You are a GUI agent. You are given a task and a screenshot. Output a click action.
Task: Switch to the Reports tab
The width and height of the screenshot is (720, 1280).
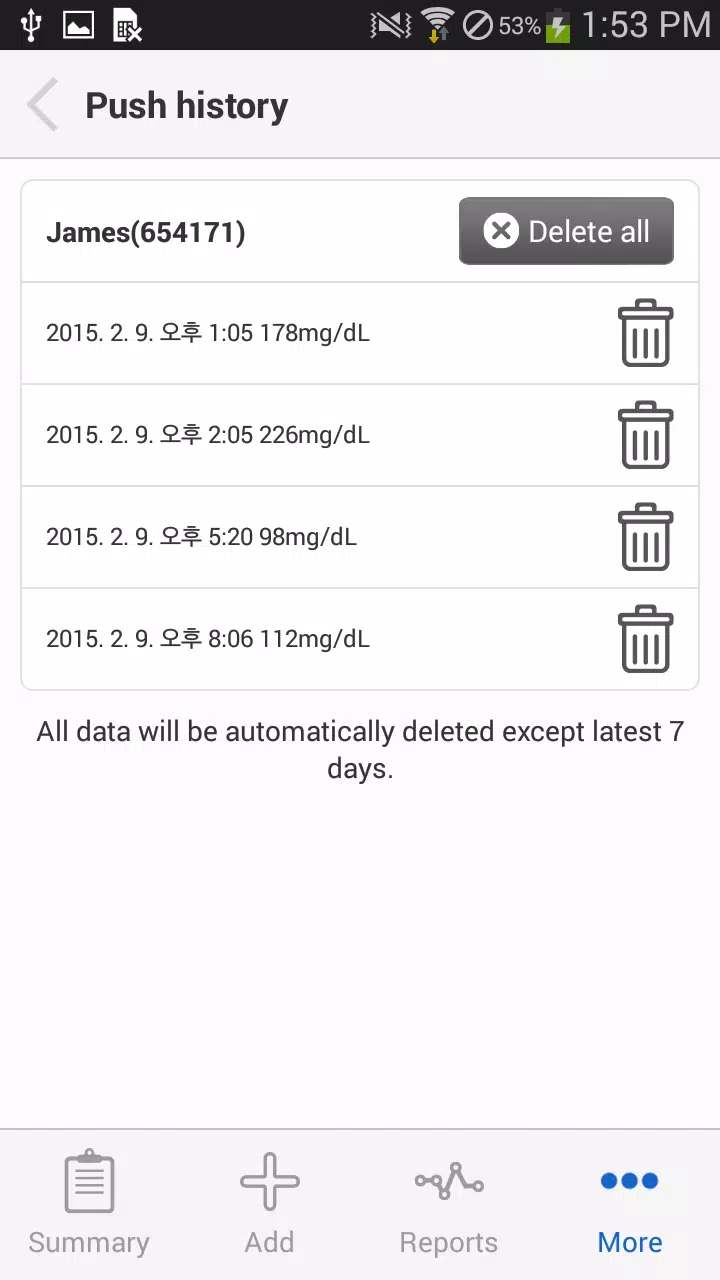[449, 1204]
